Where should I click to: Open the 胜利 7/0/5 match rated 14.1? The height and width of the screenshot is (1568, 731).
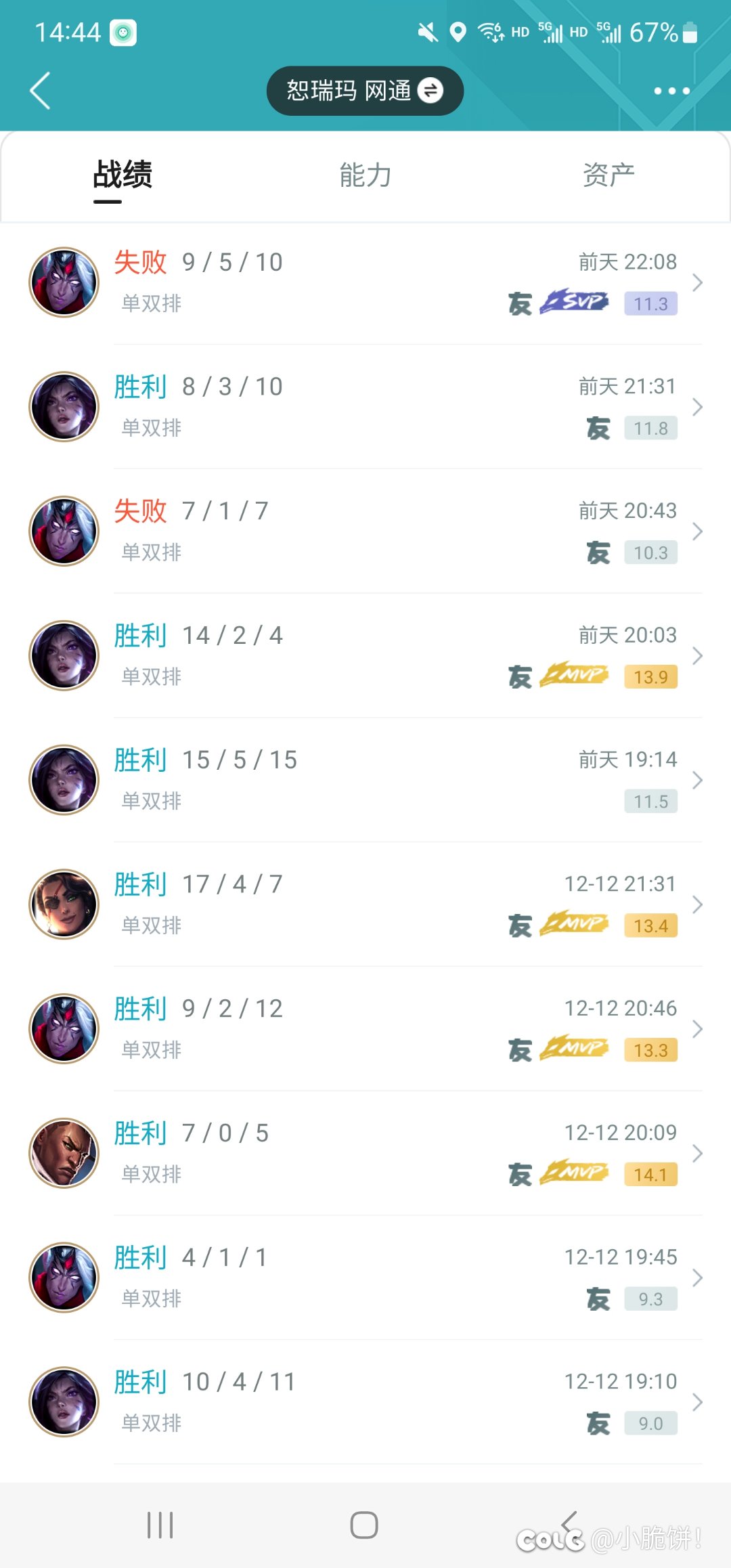pyautogui.click(x=365, y=1153)
